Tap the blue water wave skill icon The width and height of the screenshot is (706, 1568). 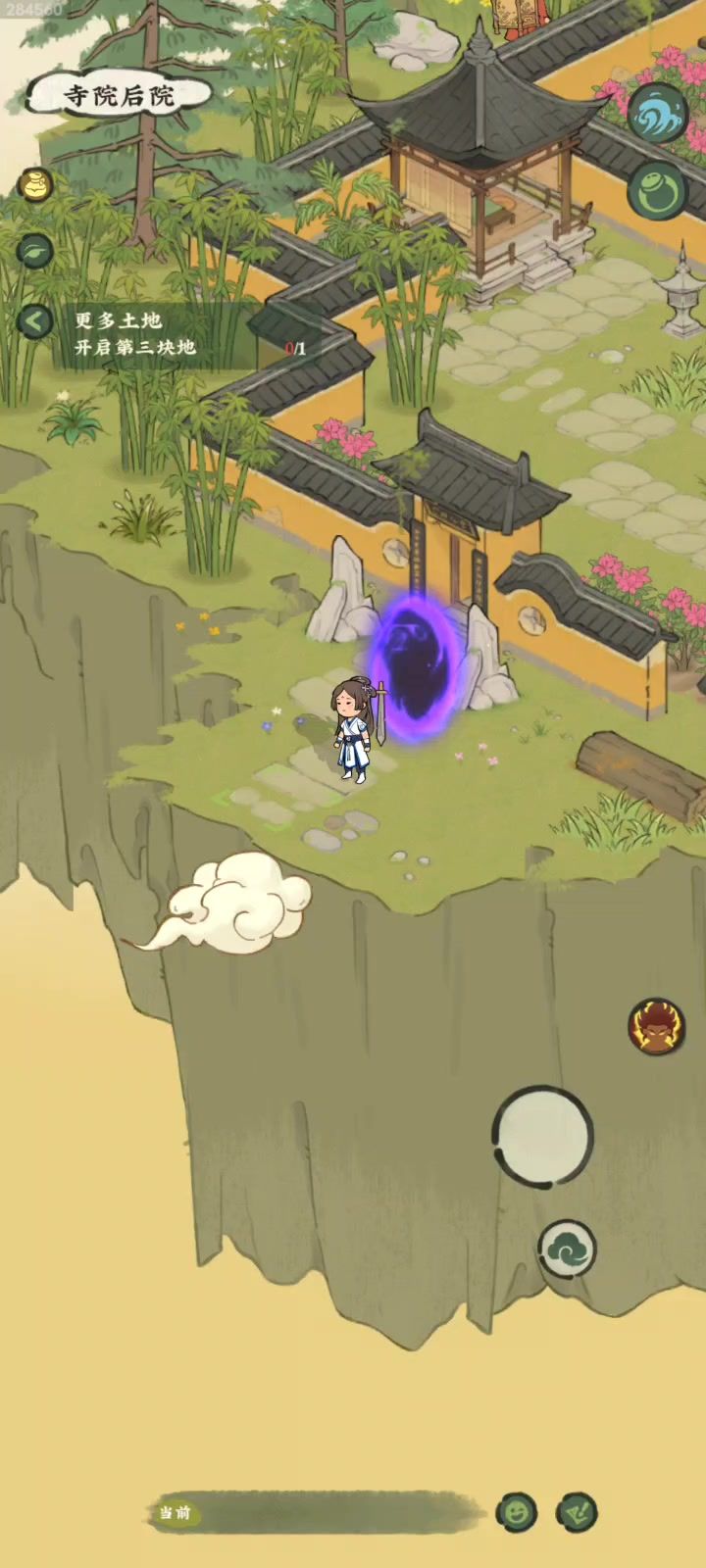[x=656, y=113]
